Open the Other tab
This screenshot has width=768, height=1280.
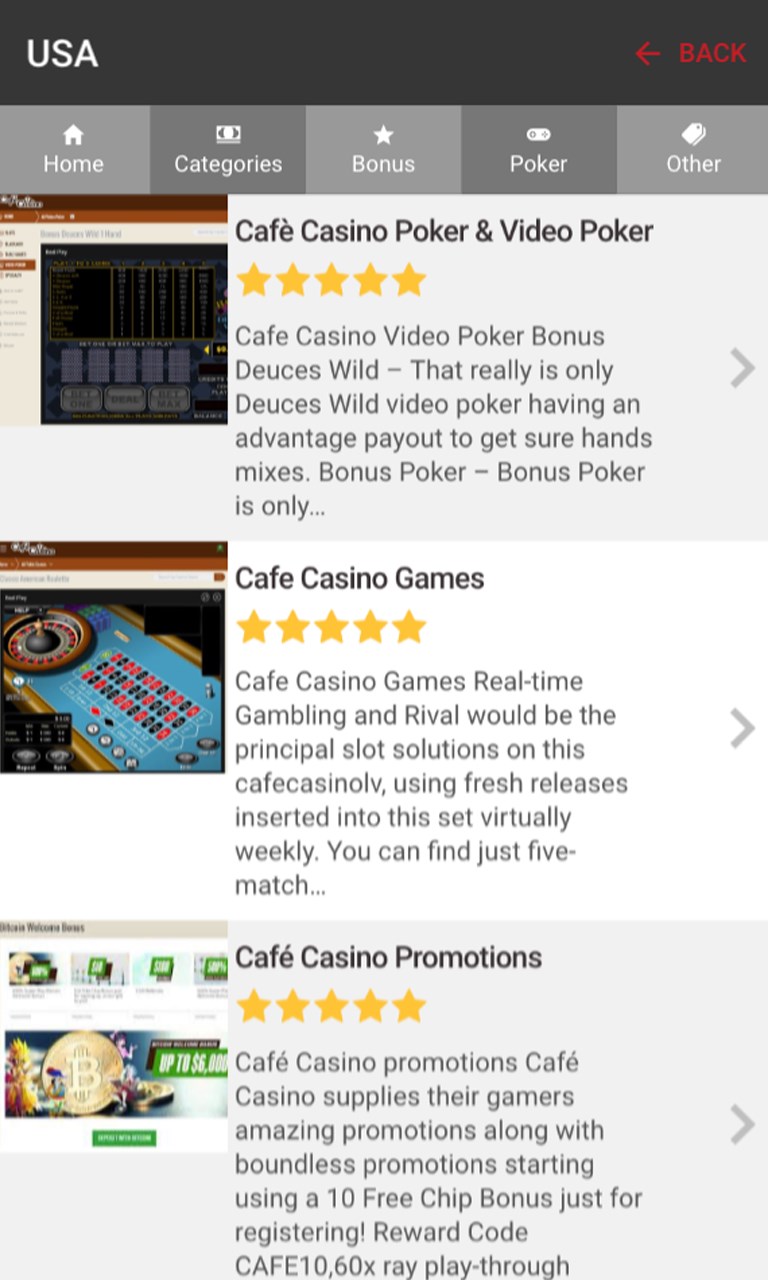point(693,150)
